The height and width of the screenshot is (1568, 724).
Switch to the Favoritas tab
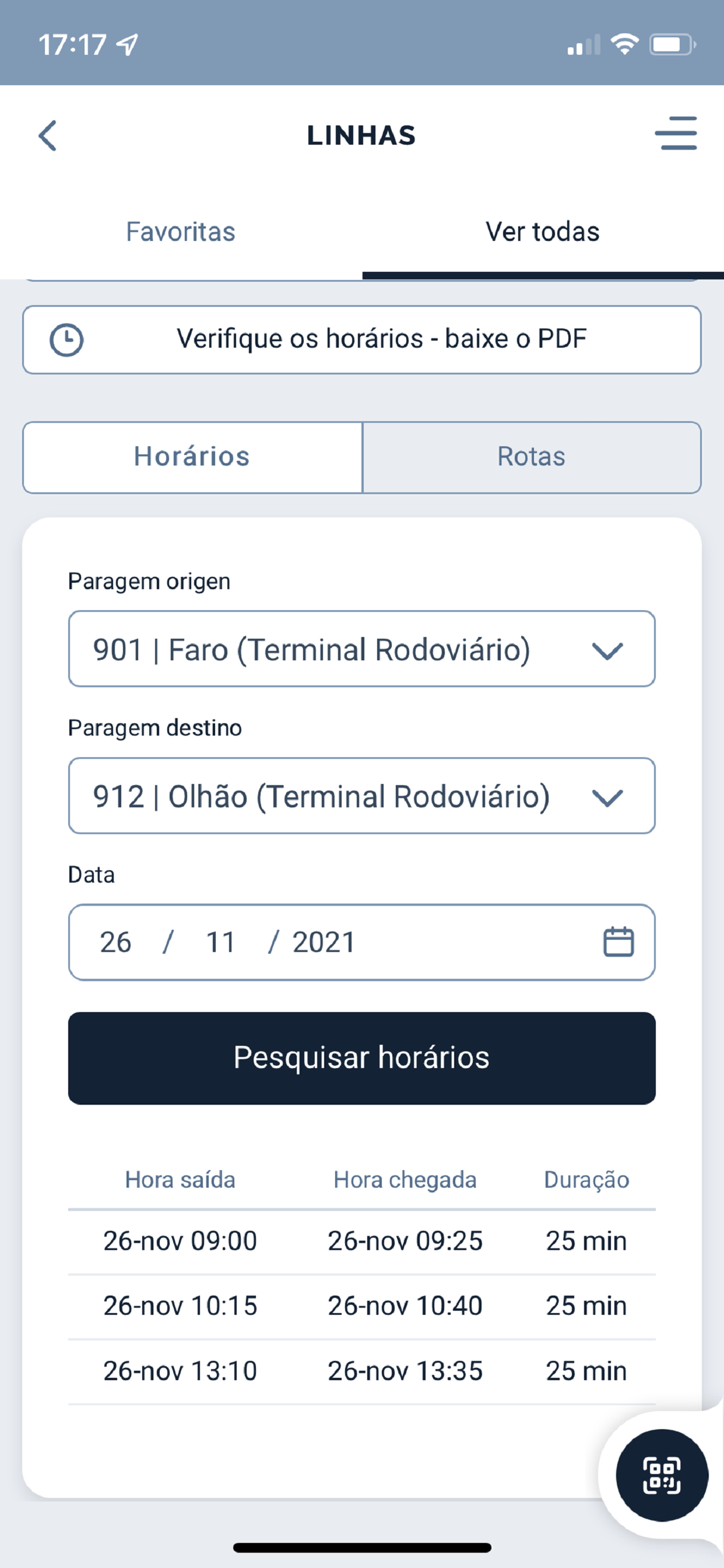(181, 232)
